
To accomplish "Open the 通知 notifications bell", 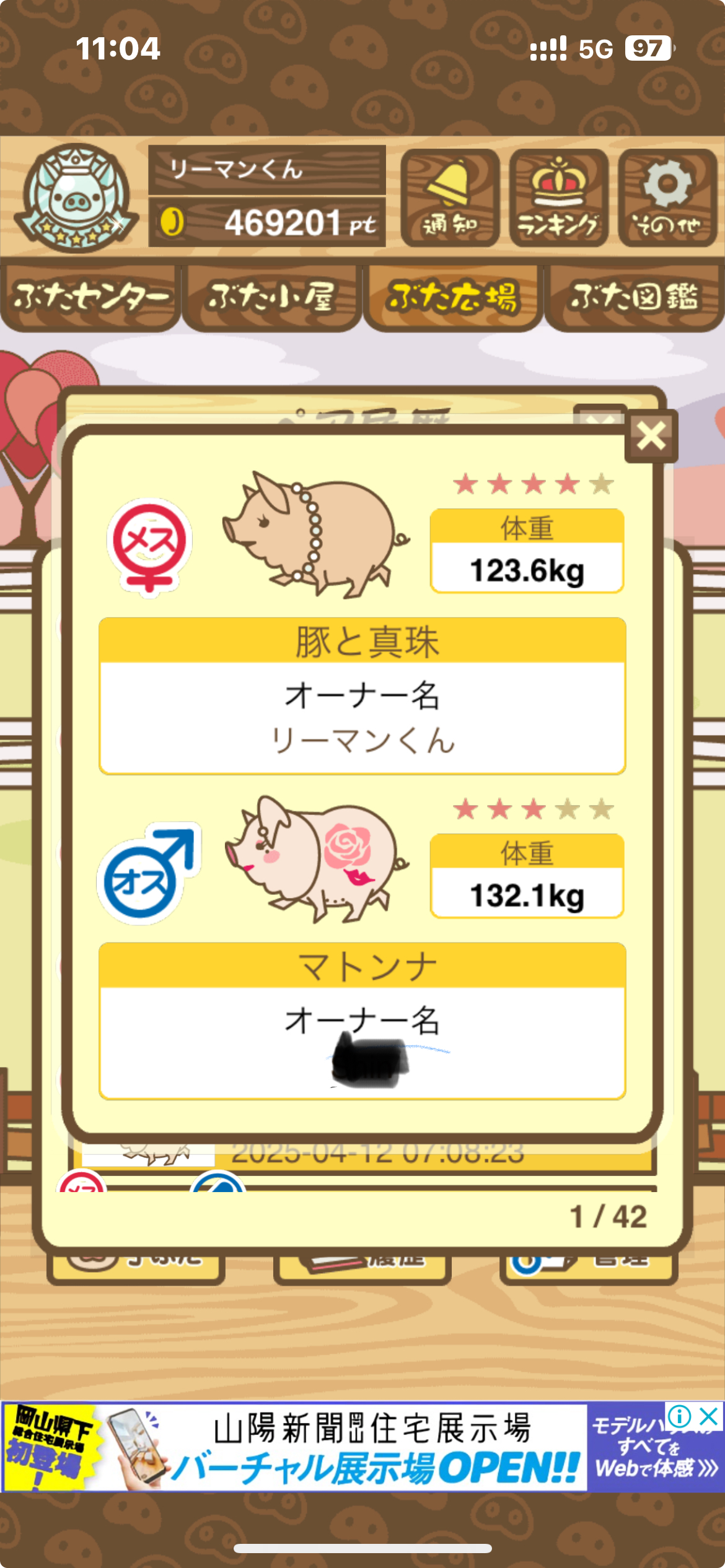I will tap(450, 198).
